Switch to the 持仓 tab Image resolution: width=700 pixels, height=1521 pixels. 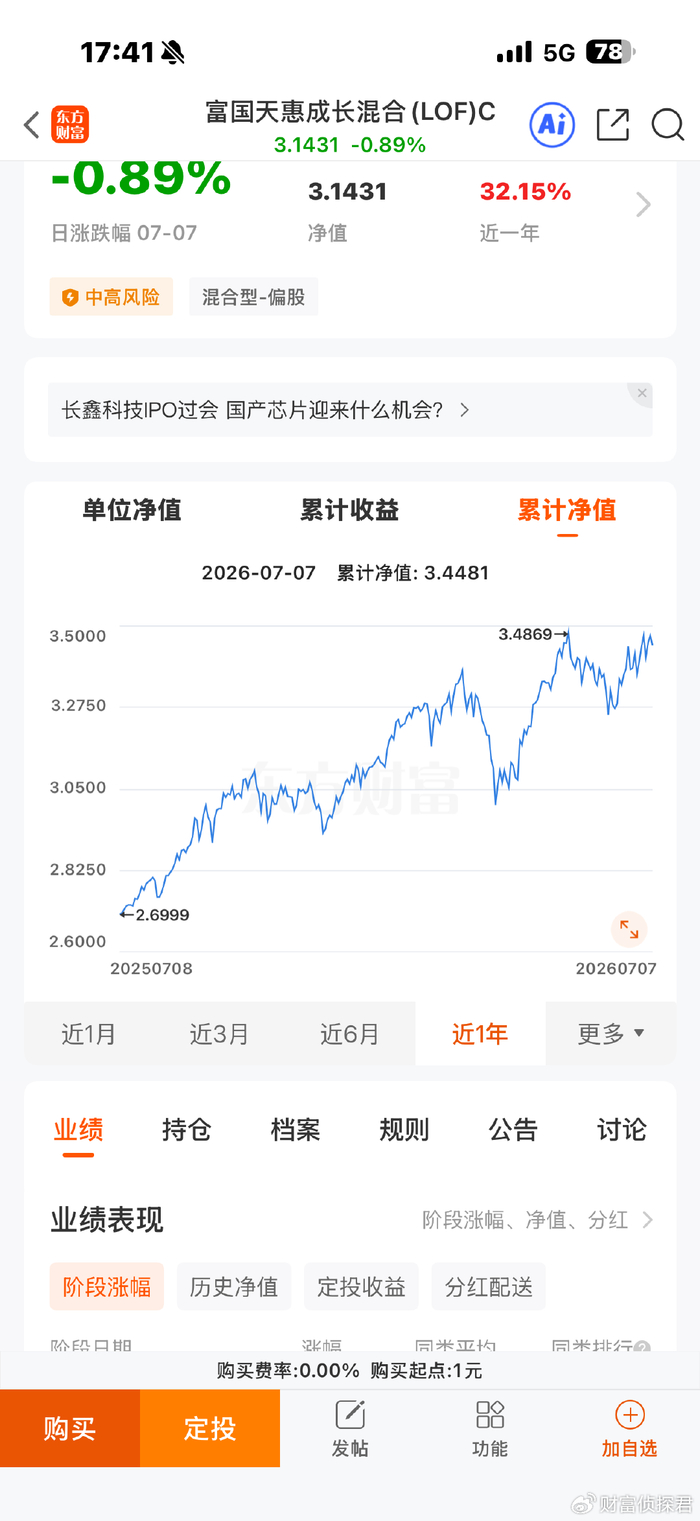pos(187,1130)
